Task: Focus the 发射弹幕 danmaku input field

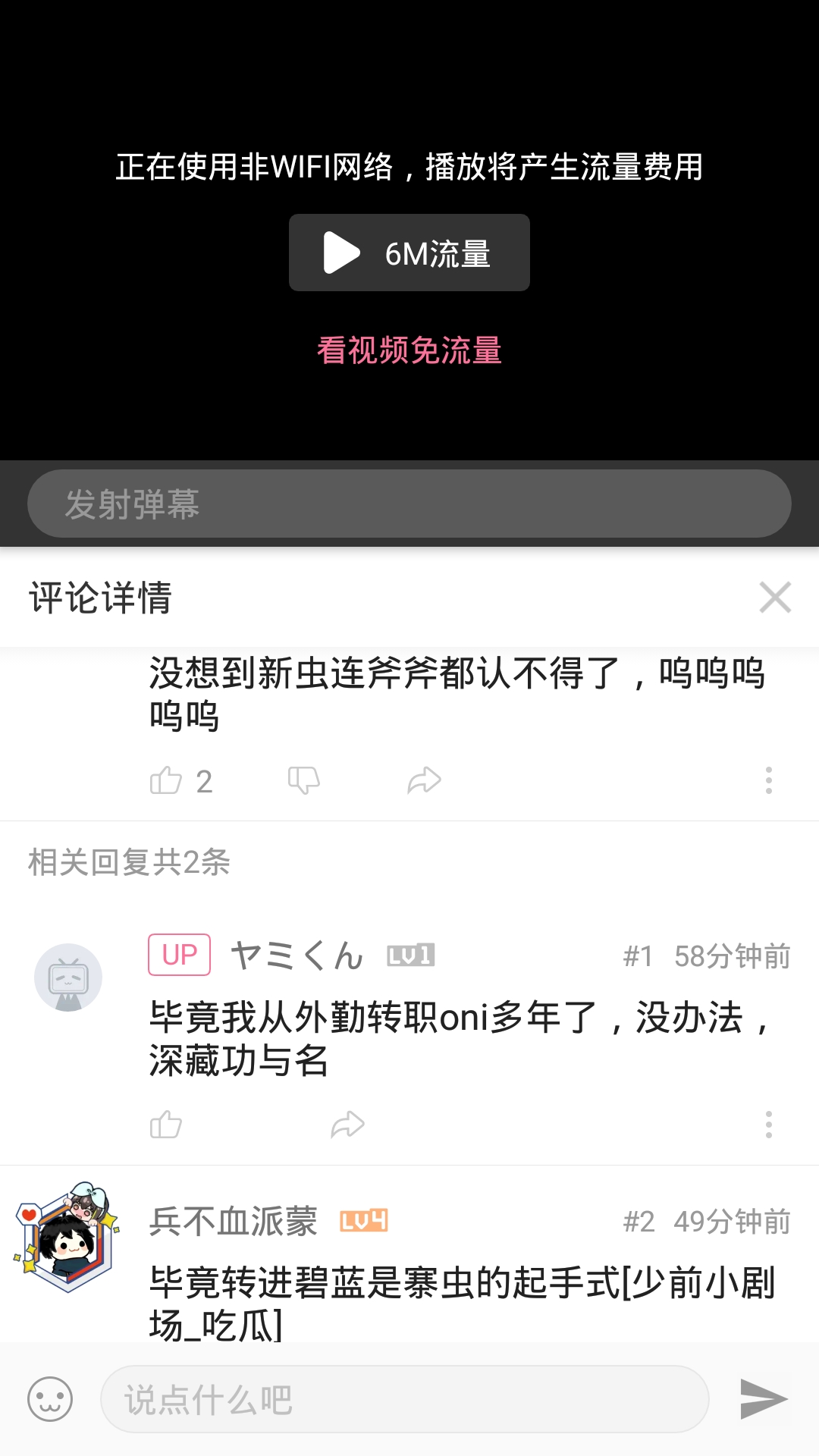Action: point(409,503)
